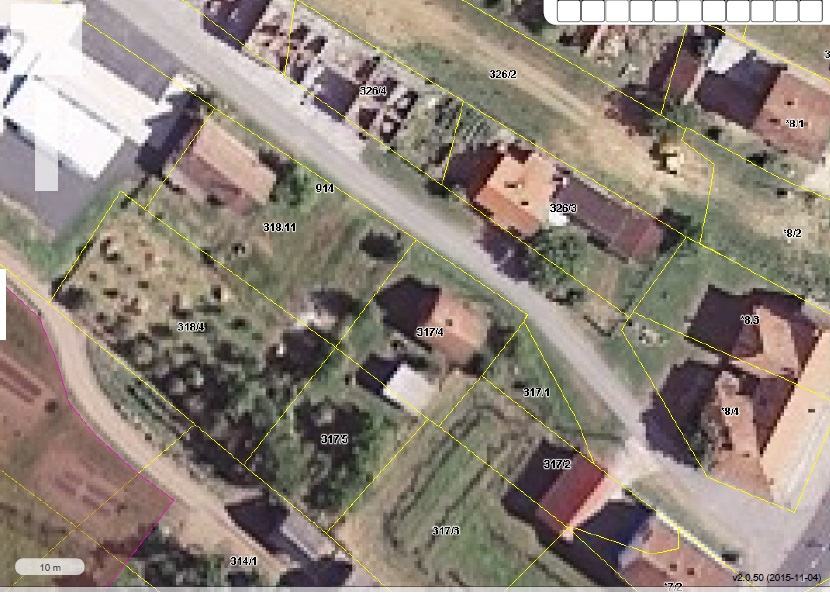
Task: Open the collapsed side panel handle
Action: click(x=3, y=303)
